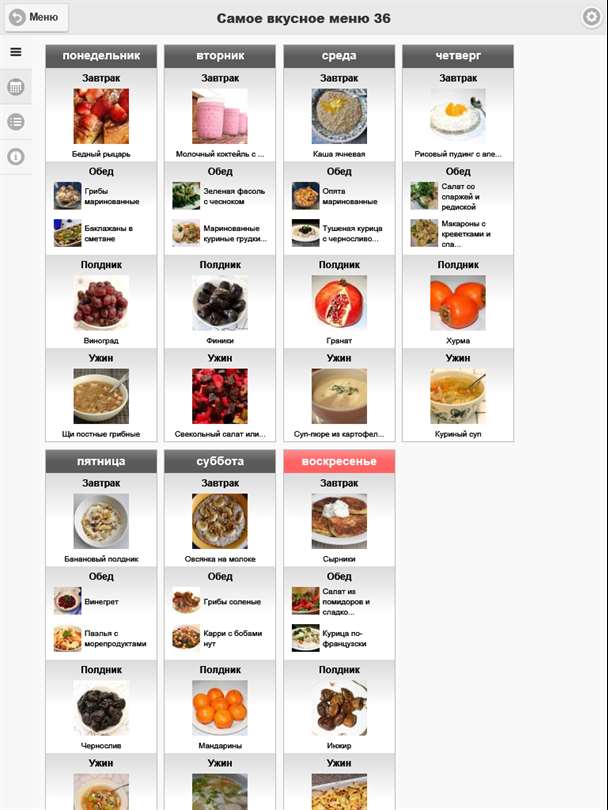
Task: Open the hamburger side menu
Action: pyautogui.click(x=16, y=52)
